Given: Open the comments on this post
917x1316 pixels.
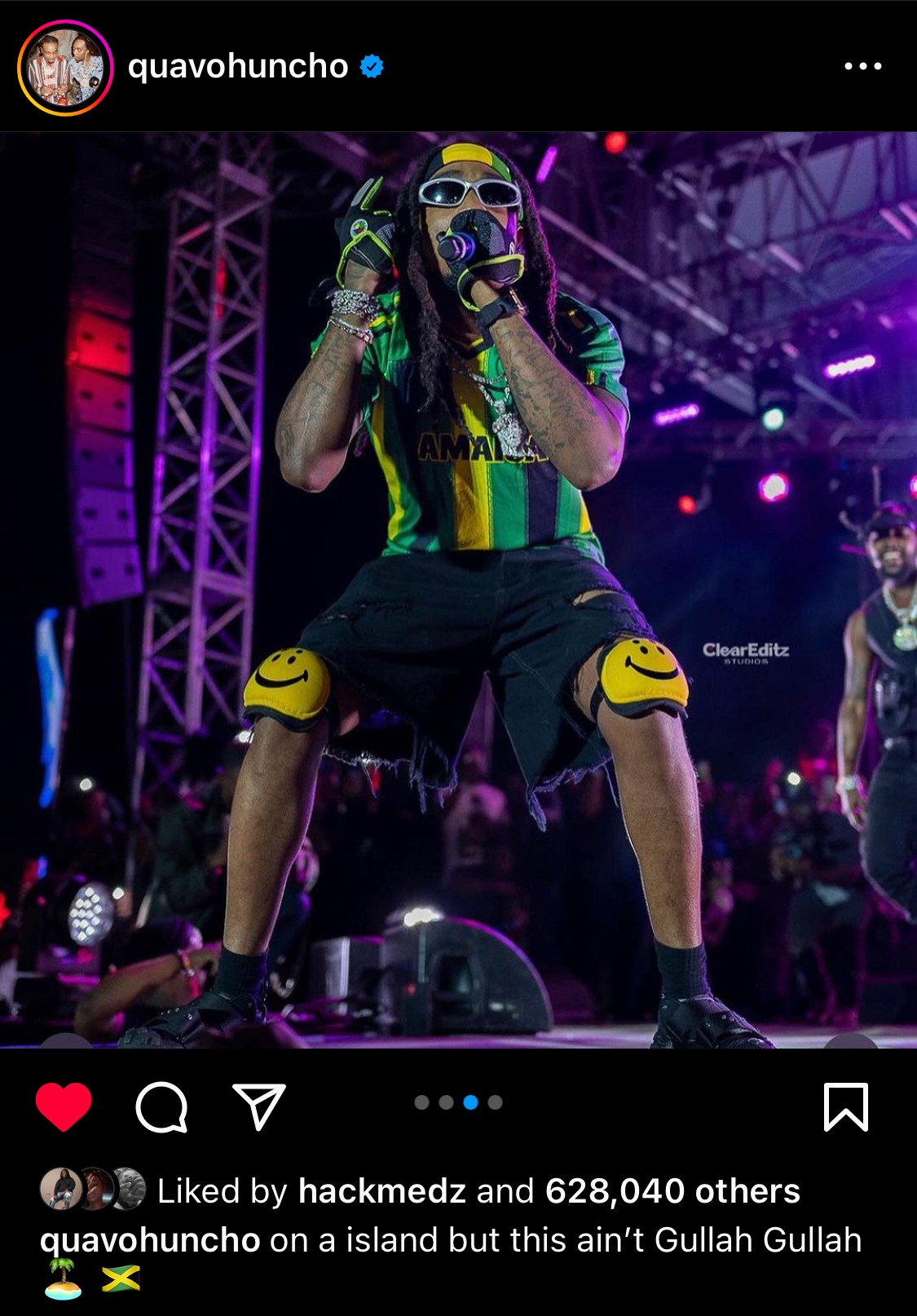Looking at the screenshot, I should click(161, 1106).
